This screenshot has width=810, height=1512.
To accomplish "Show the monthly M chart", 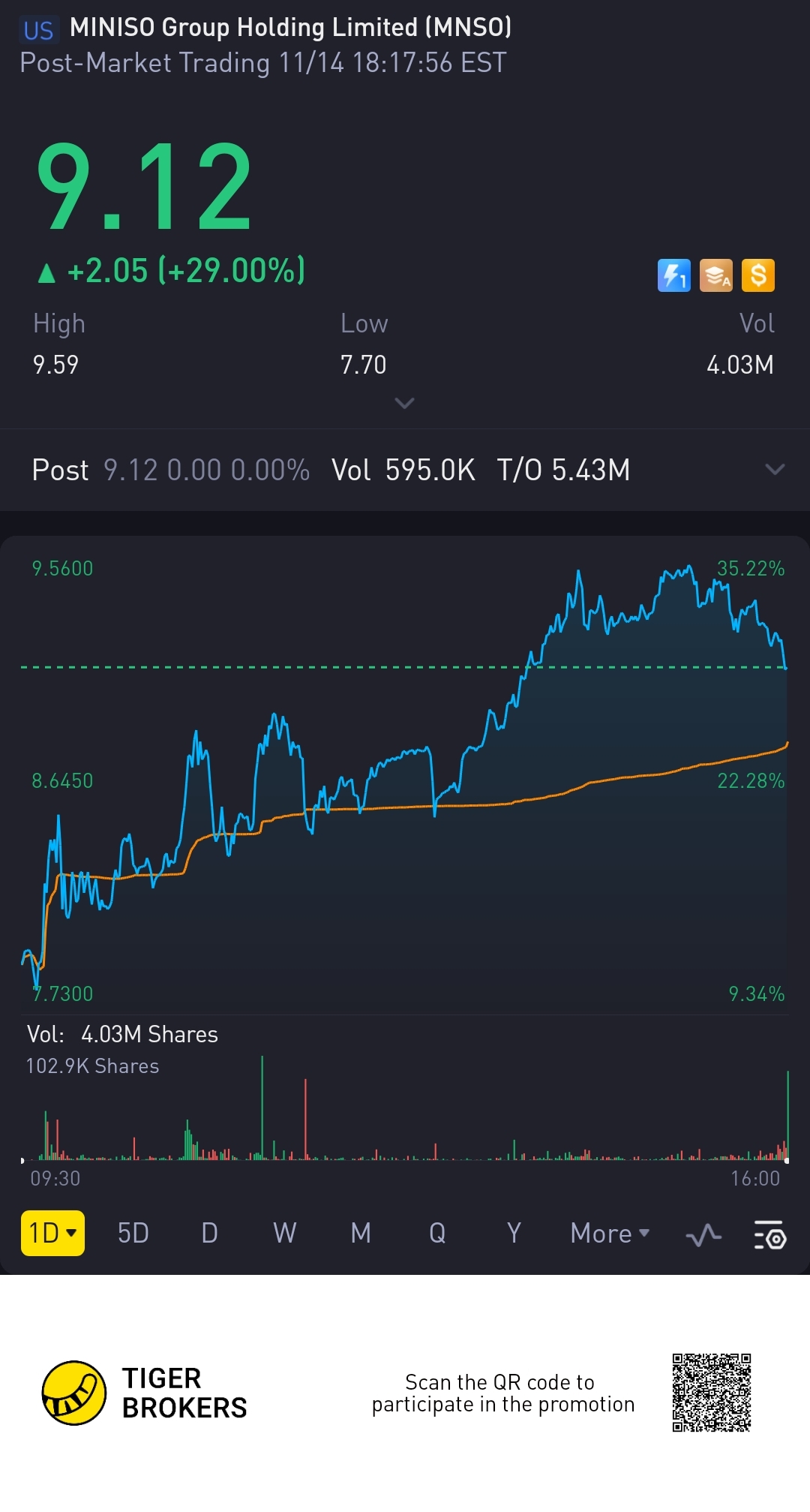I will 361,1233.
